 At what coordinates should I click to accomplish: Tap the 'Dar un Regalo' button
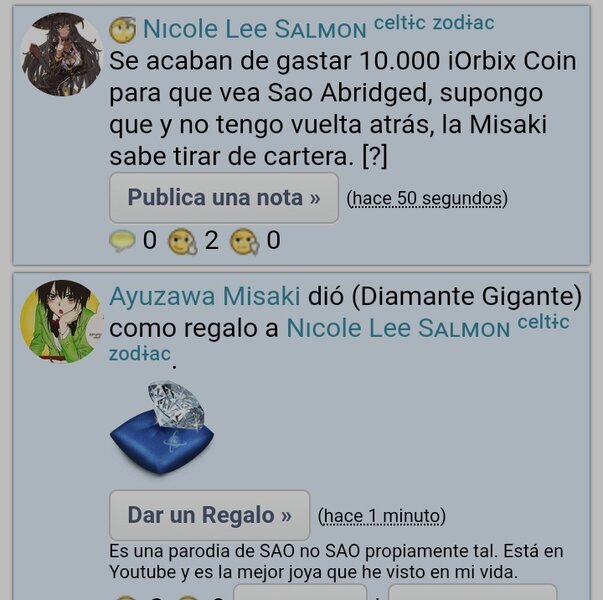209,516
